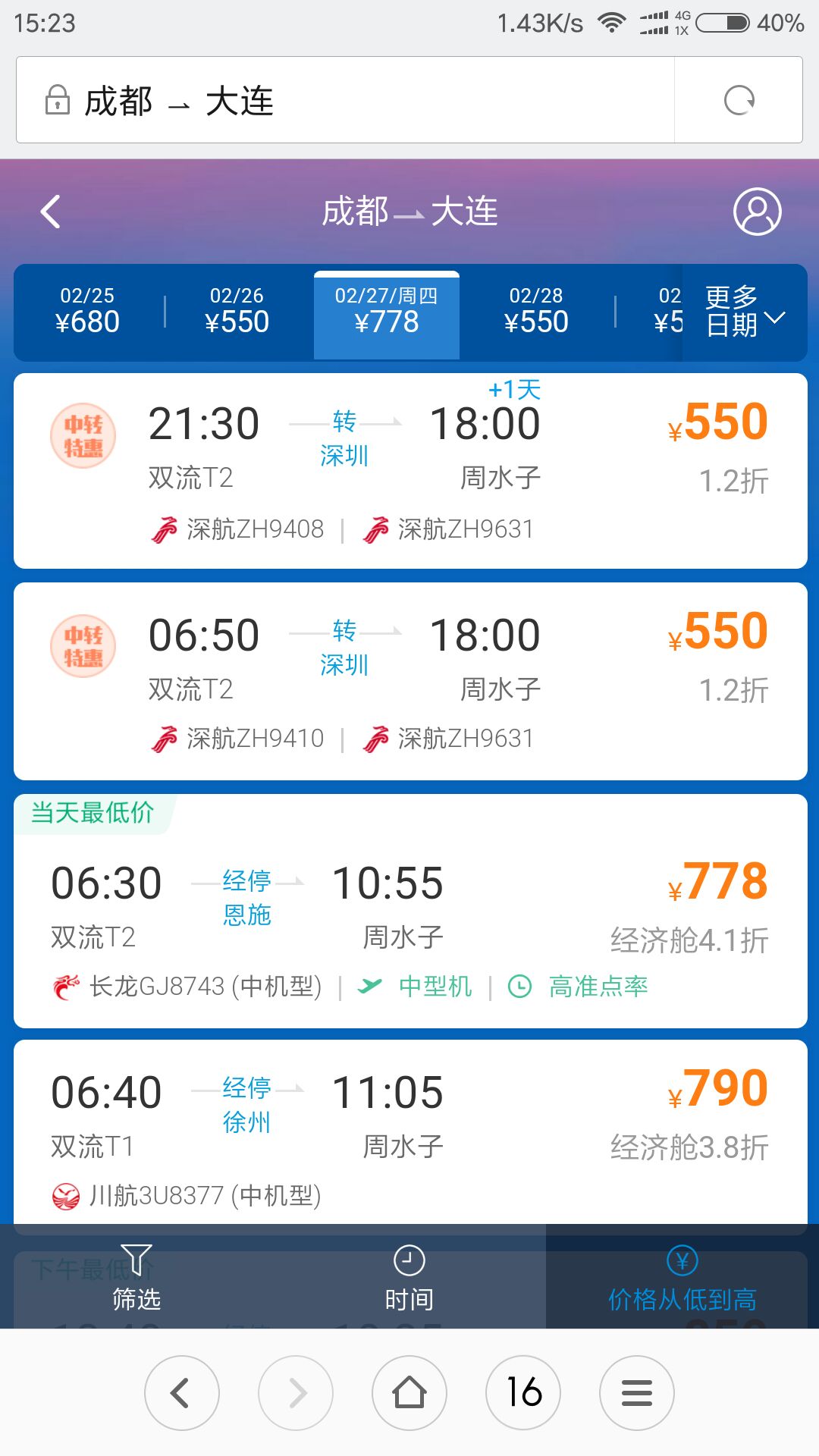This screenshot has height=1456, width=819.
Task: Open the 筛选 filter options
Action: (136, 1277)
